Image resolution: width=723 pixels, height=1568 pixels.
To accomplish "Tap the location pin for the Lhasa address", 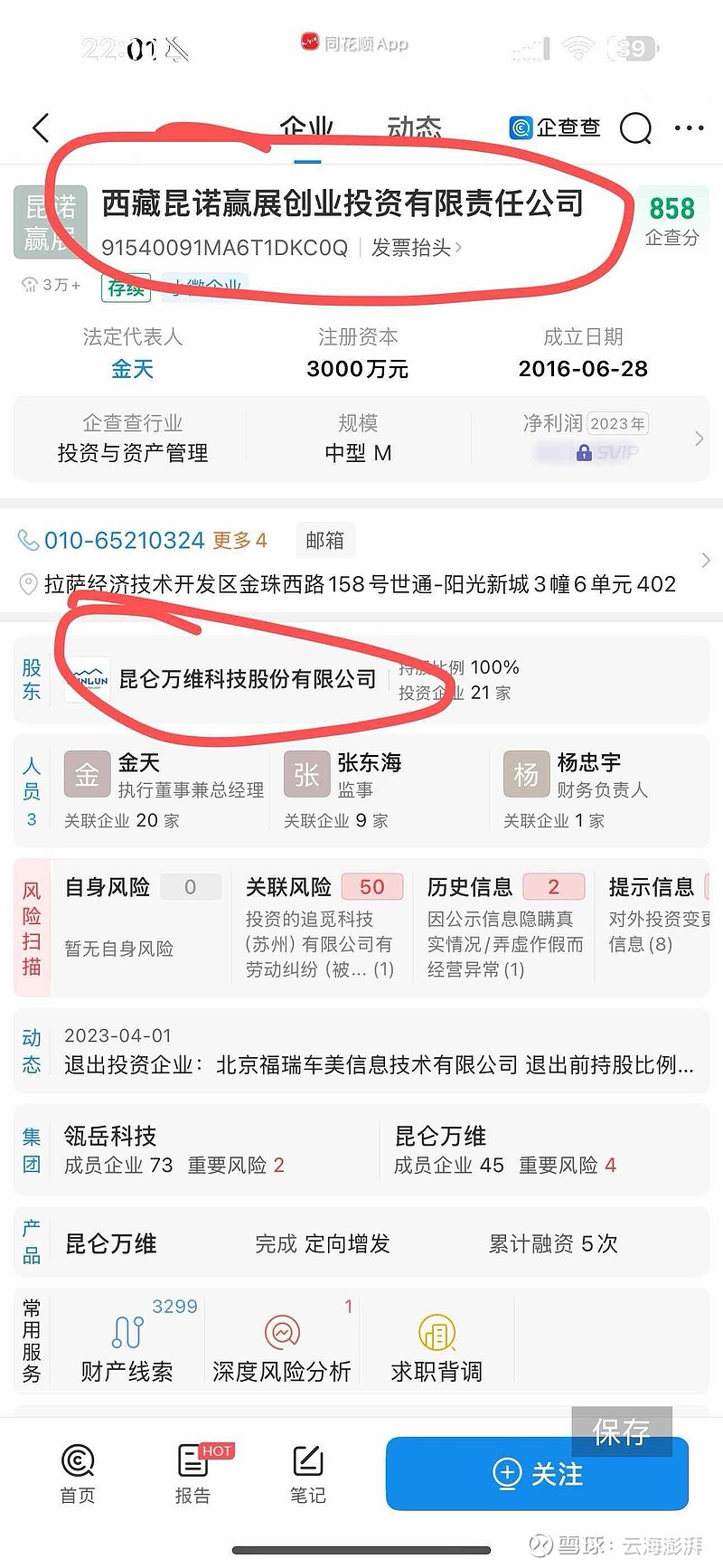I will point(28,584).
